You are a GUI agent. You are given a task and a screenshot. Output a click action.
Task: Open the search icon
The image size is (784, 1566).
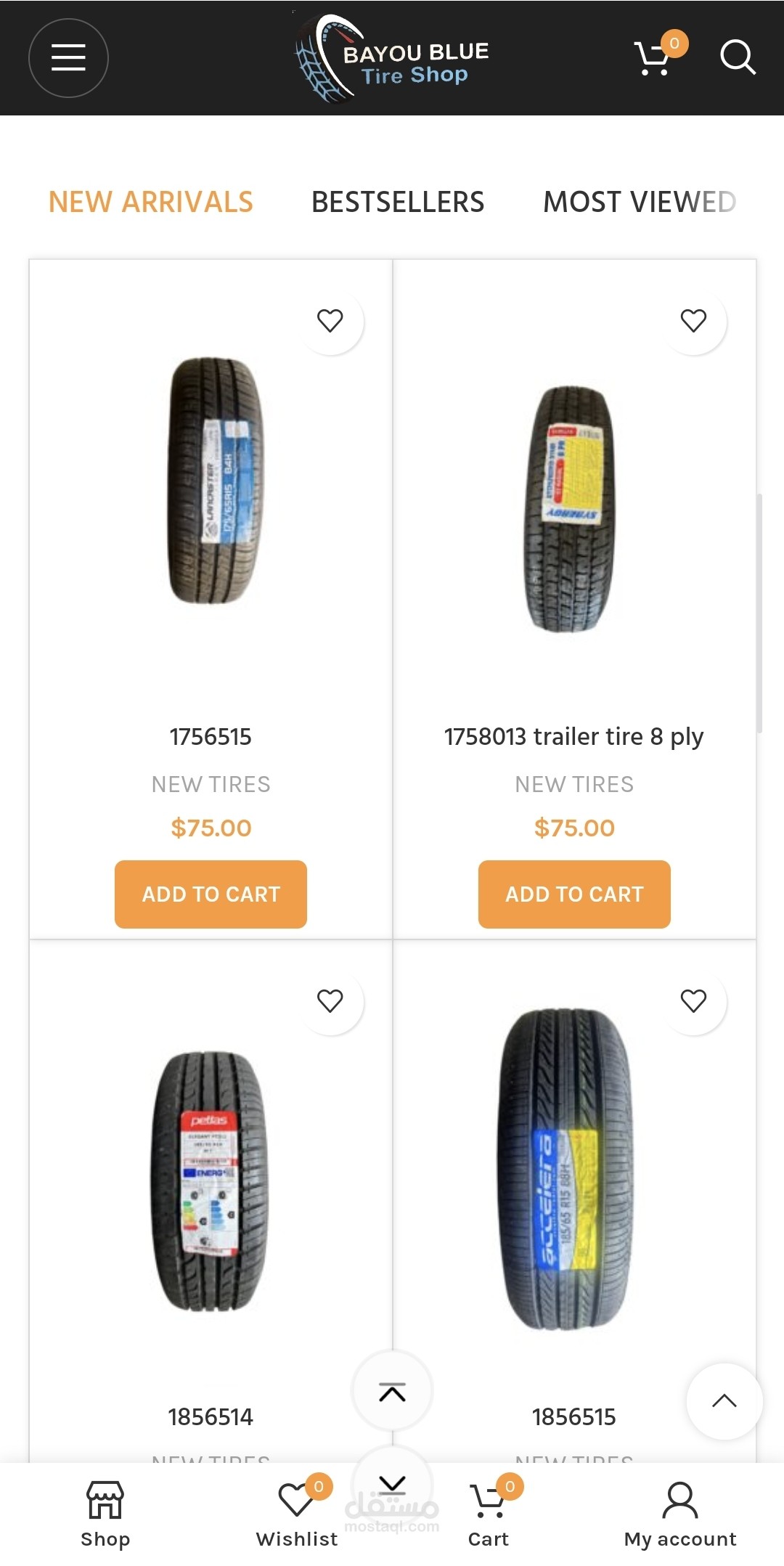pyautogui.click(x=737, y=57)
